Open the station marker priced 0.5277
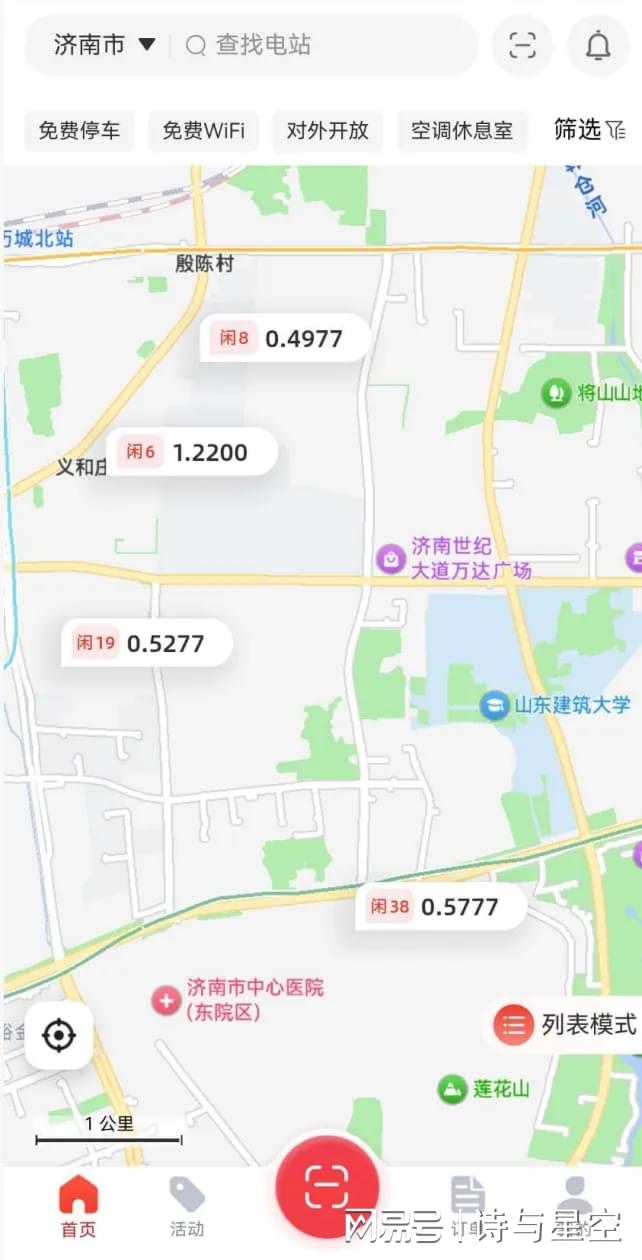642x1260 pixels. pyautogui.click(x=146, y=643)
